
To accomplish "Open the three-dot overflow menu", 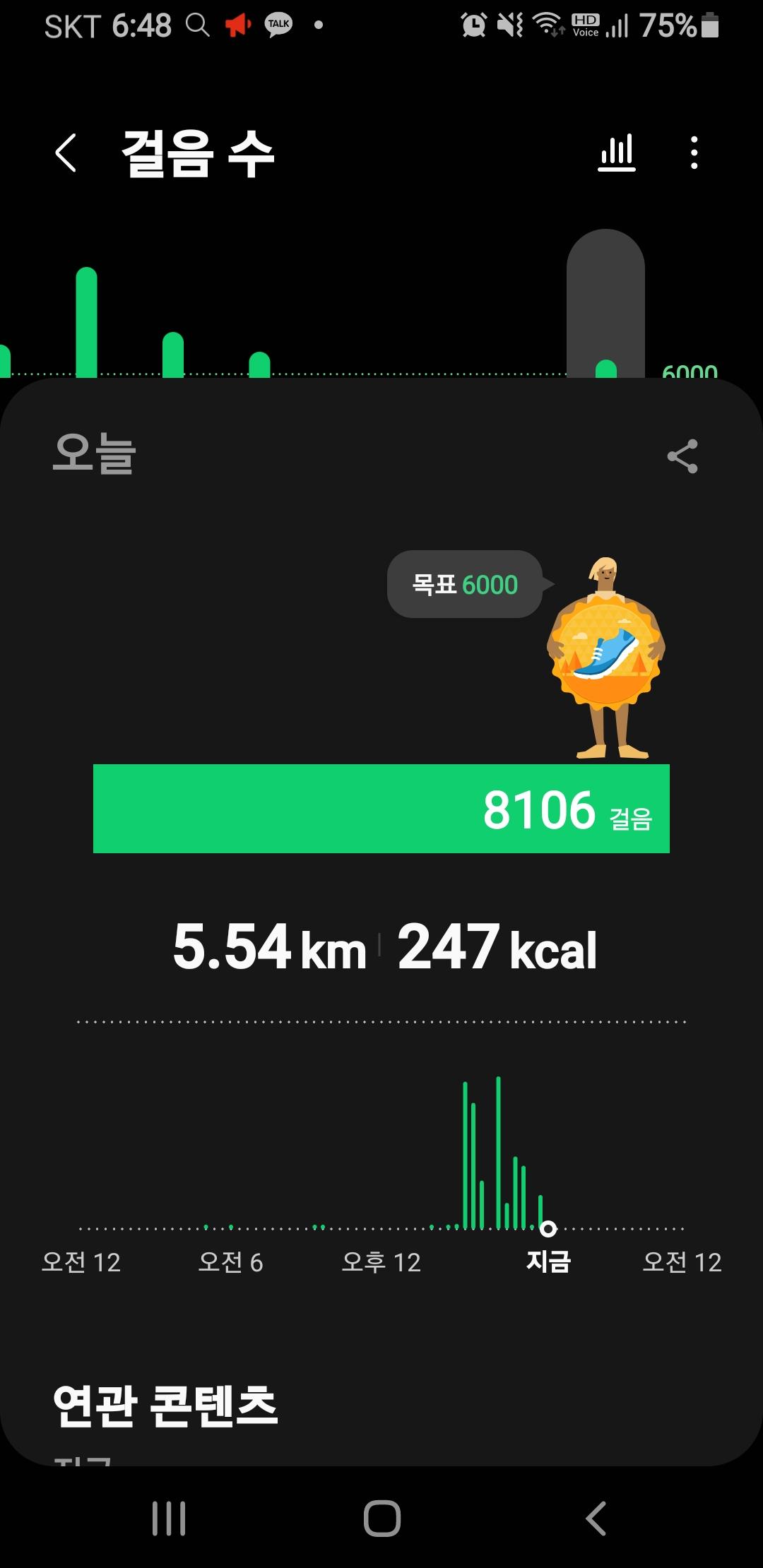I will pos(694,153).
